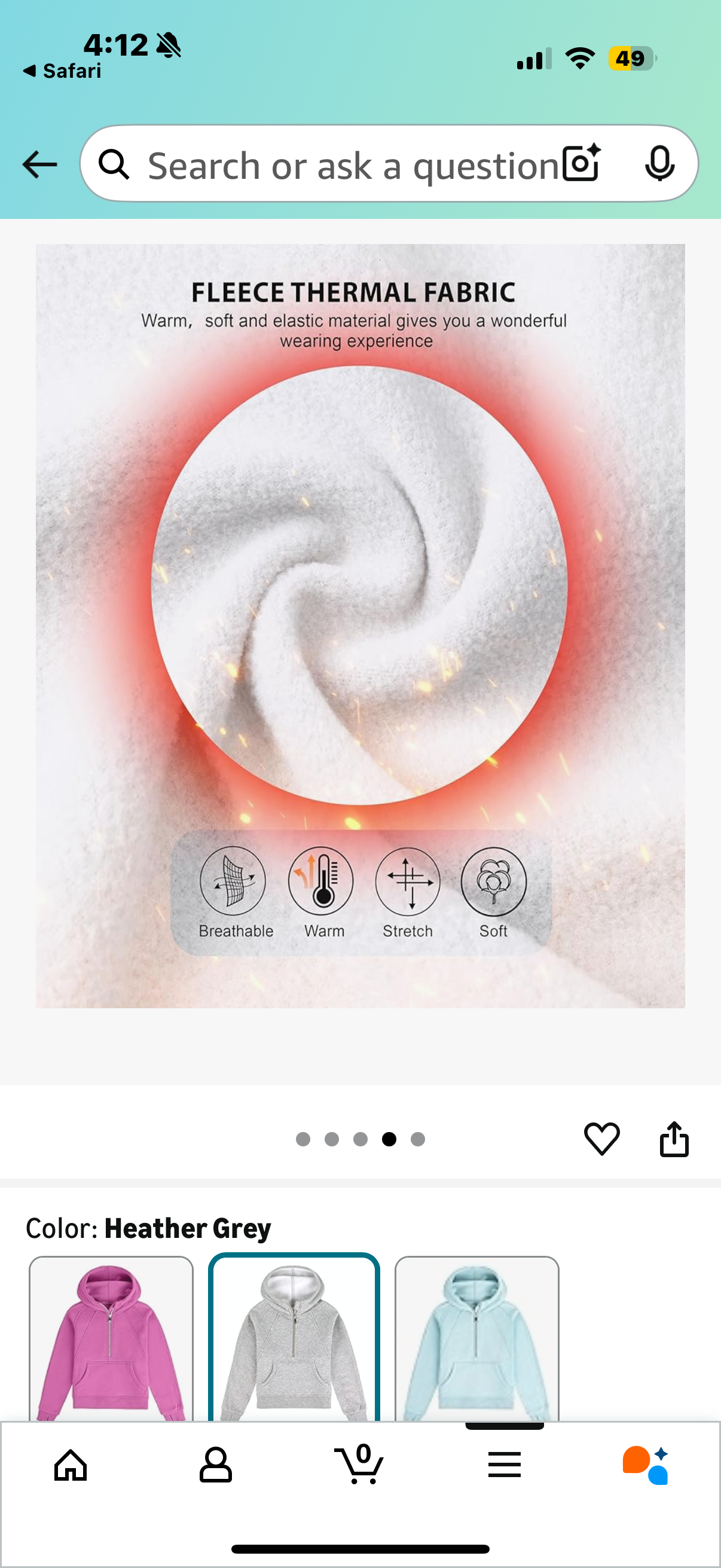Jump to the fifth image page dot
The image size is (721, 1568).
click(x=417, y=1139)
